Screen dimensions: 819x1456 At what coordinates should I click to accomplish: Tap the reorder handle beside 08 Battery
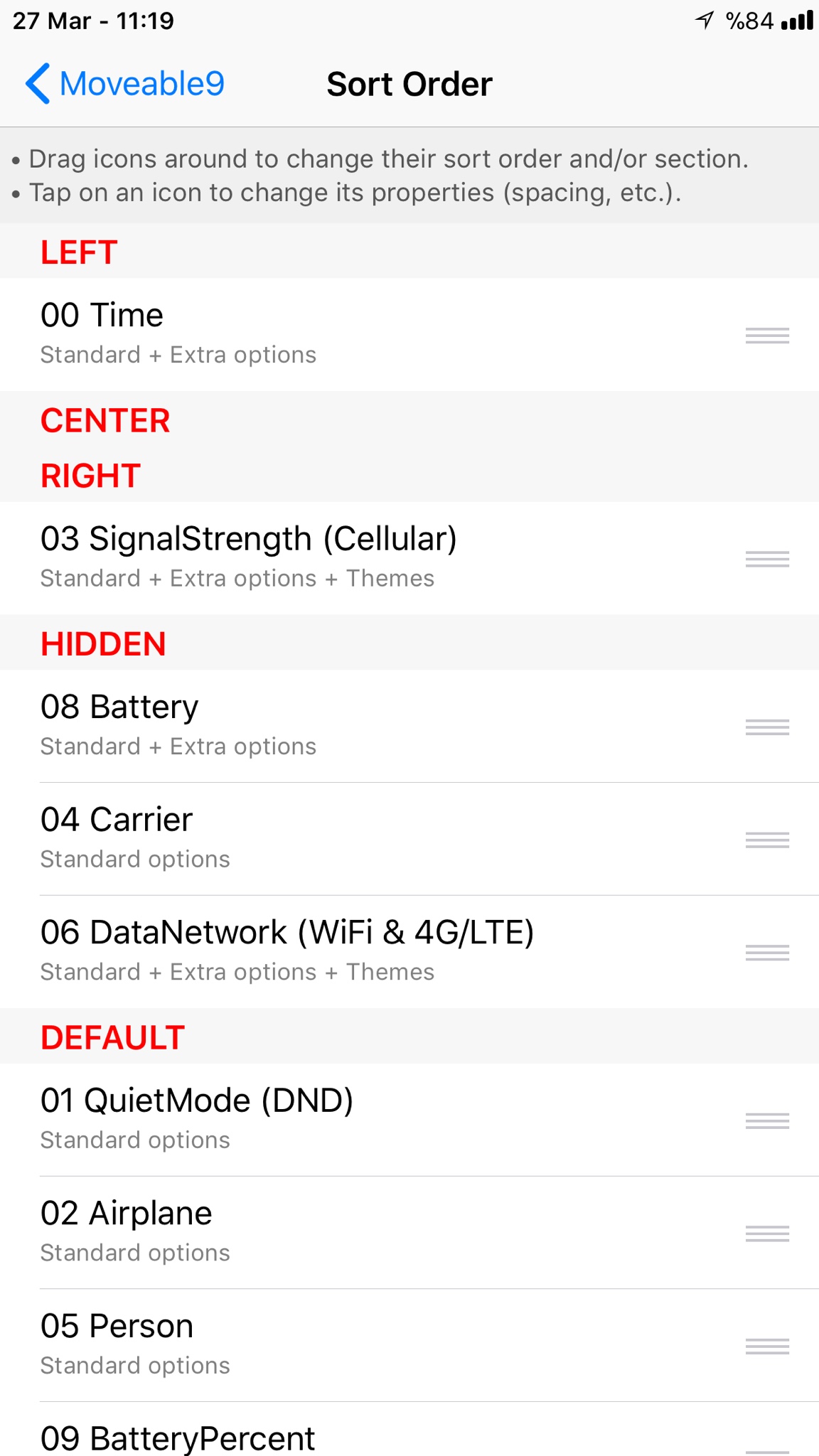pyautogui.click(x=767, y=727)
